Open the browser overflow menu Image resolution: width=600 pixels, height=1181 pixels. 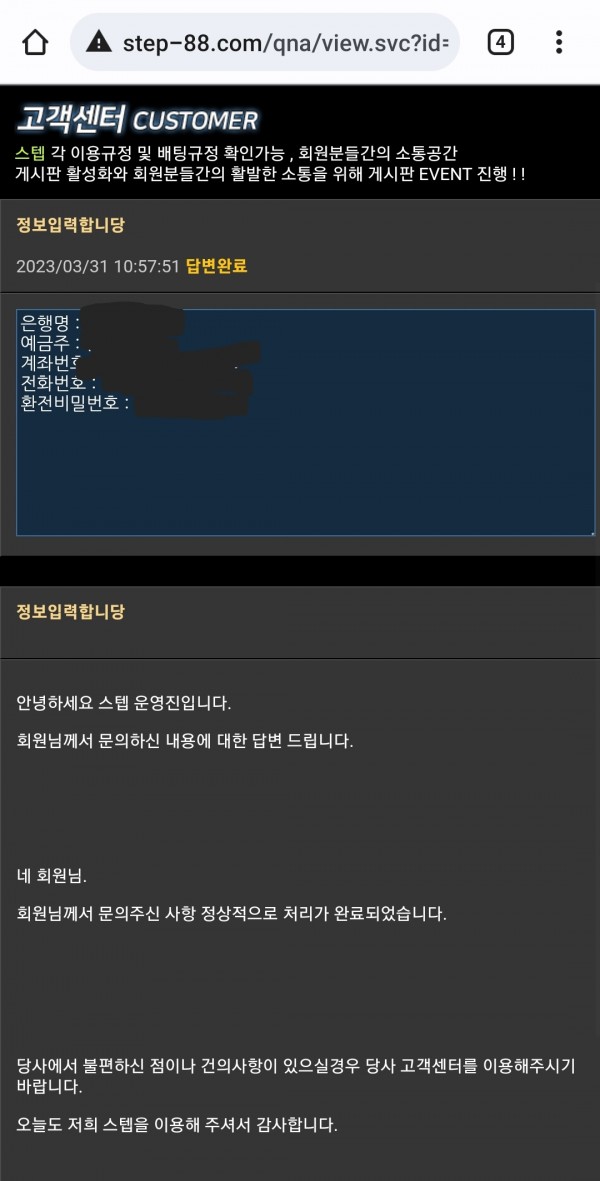pyautogui.click(x=559, y=43)
